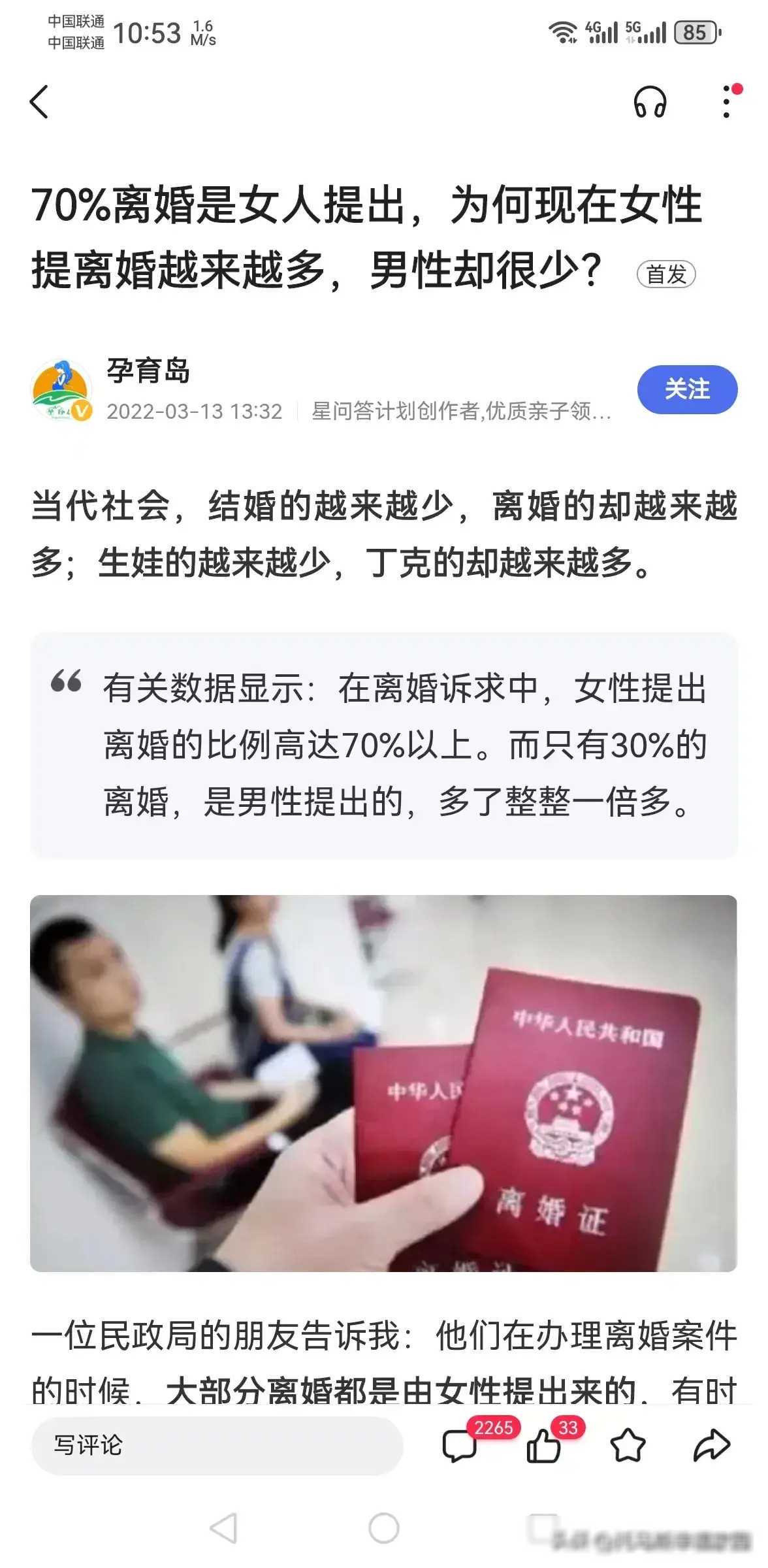The width and height of the screenshot is (768, 1568).
Task: Share this article
Action: click(711, 1445)
